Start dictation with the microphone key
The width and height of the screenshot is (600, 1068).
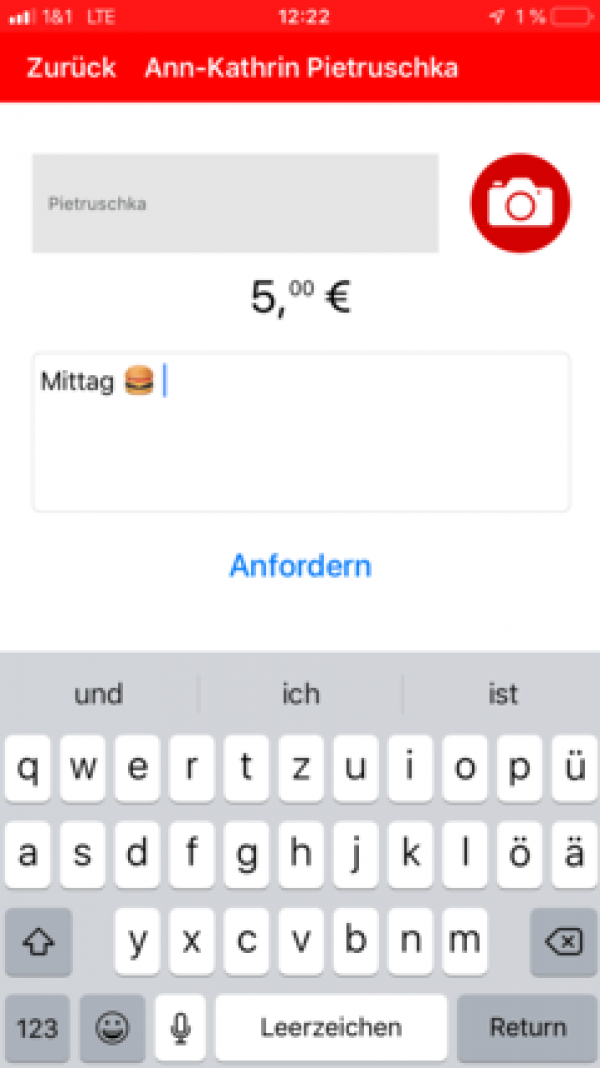point(180,1028)
